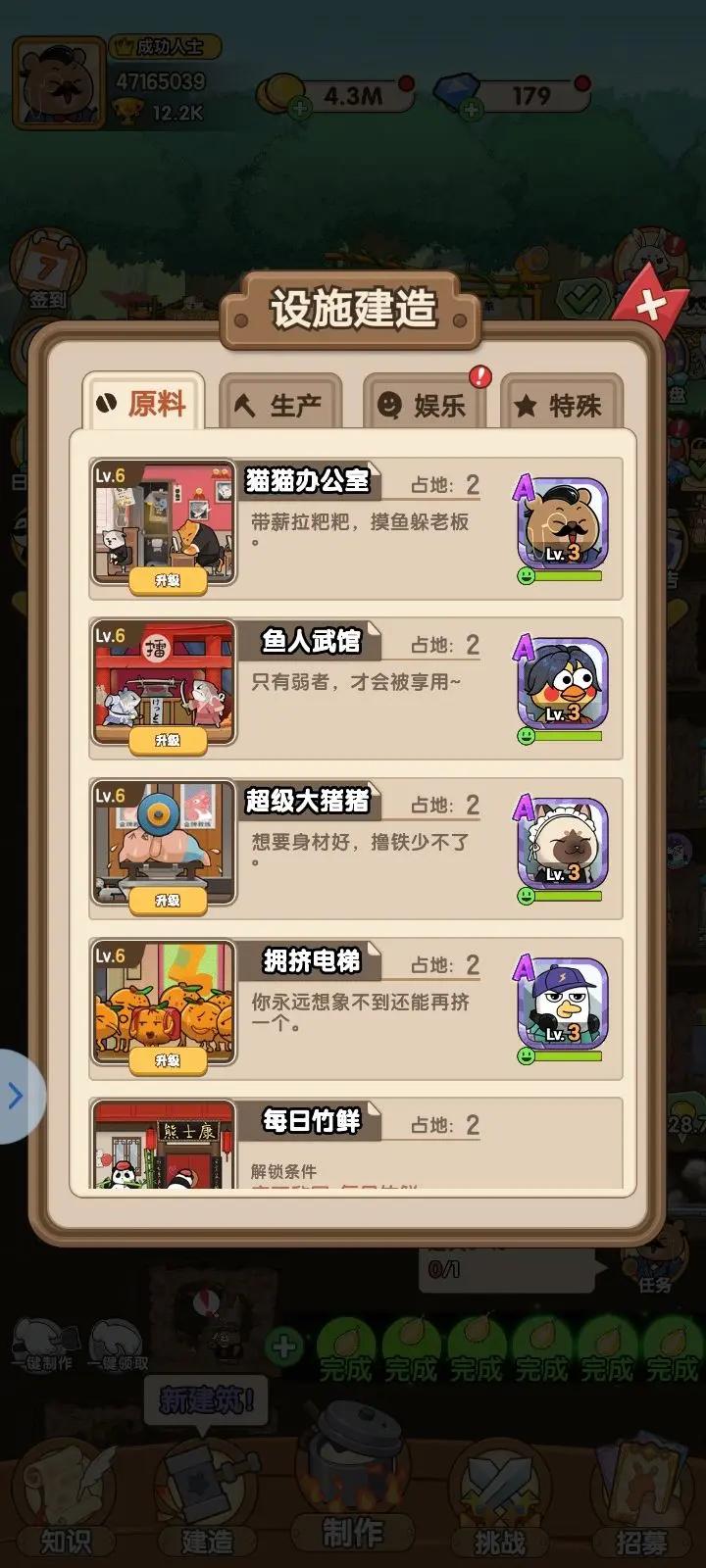
Task: Tap the worker avatar on 拥挤电梯
Action: [x=562, y=1006]
